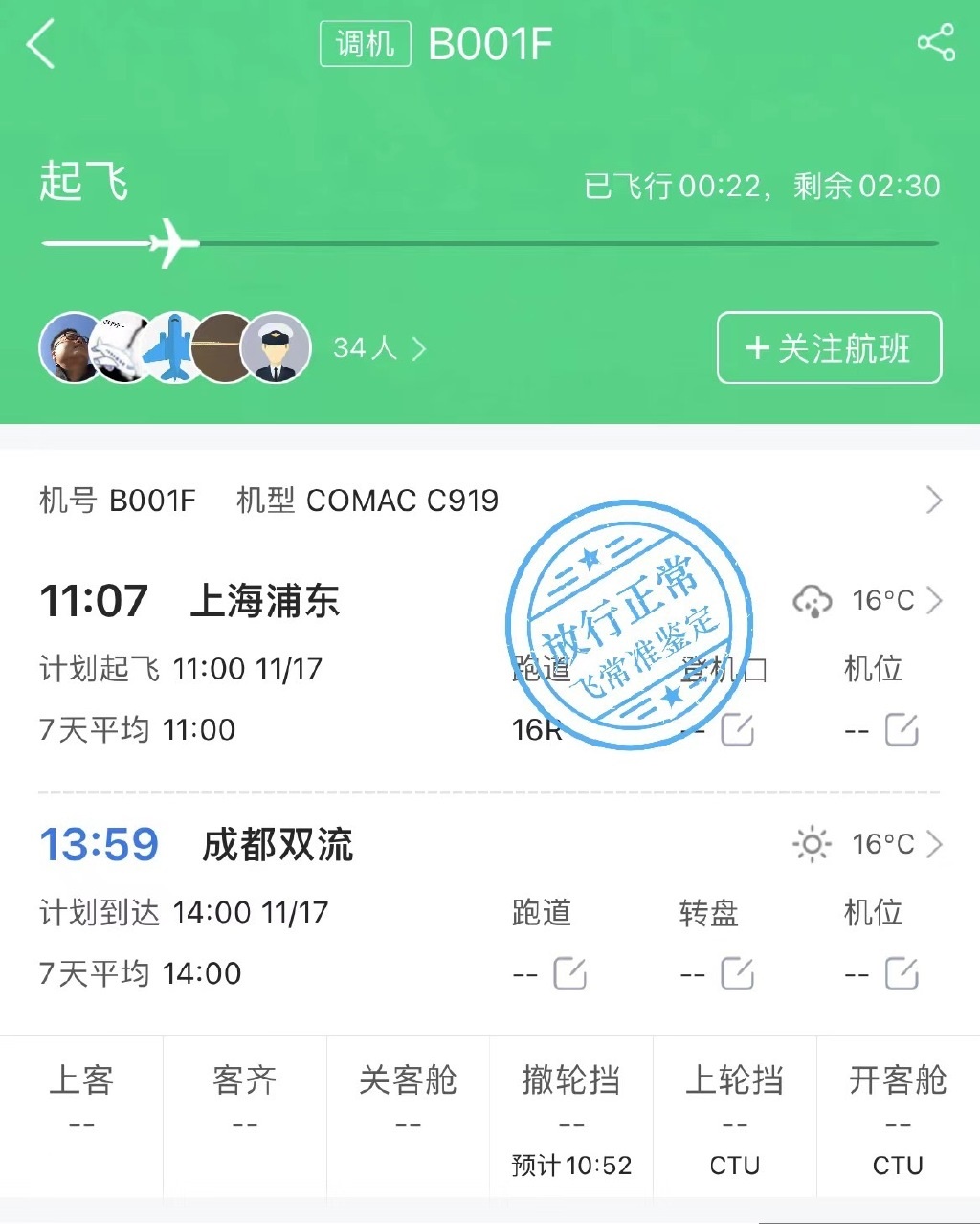The width and height of the screenshot is (980, 1224).
Task: Edit the Chengdu arrival runway 跑道
Action: 570,974
